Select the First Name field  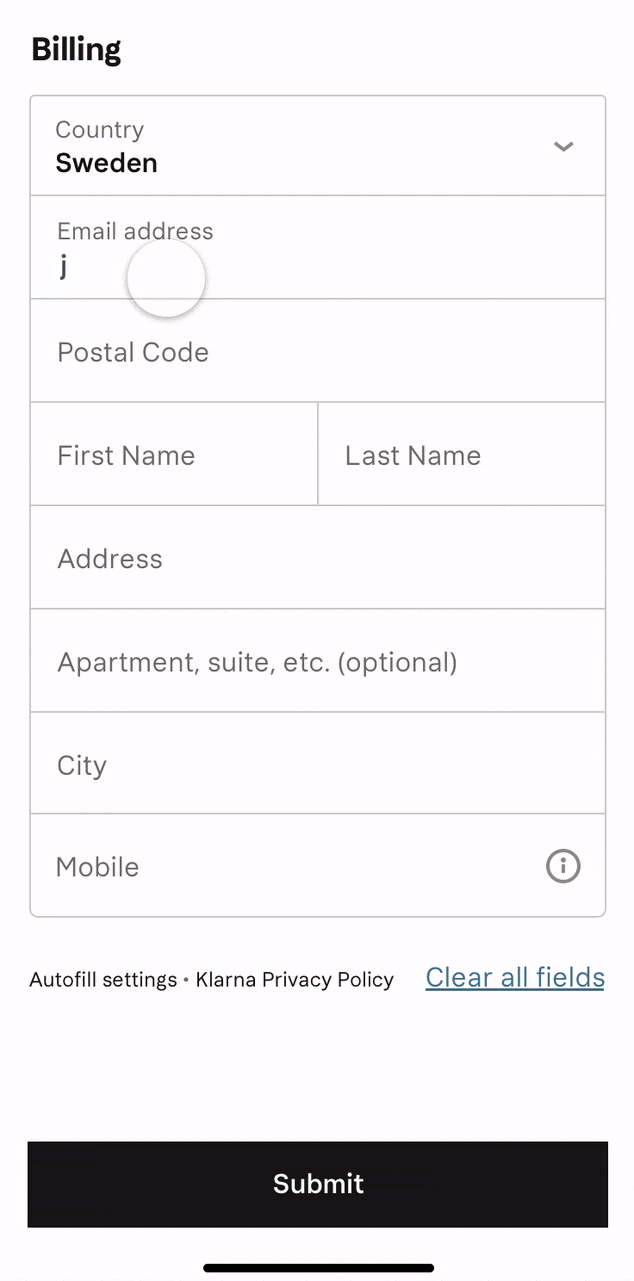pyautogui.click(x=174, y=455)
